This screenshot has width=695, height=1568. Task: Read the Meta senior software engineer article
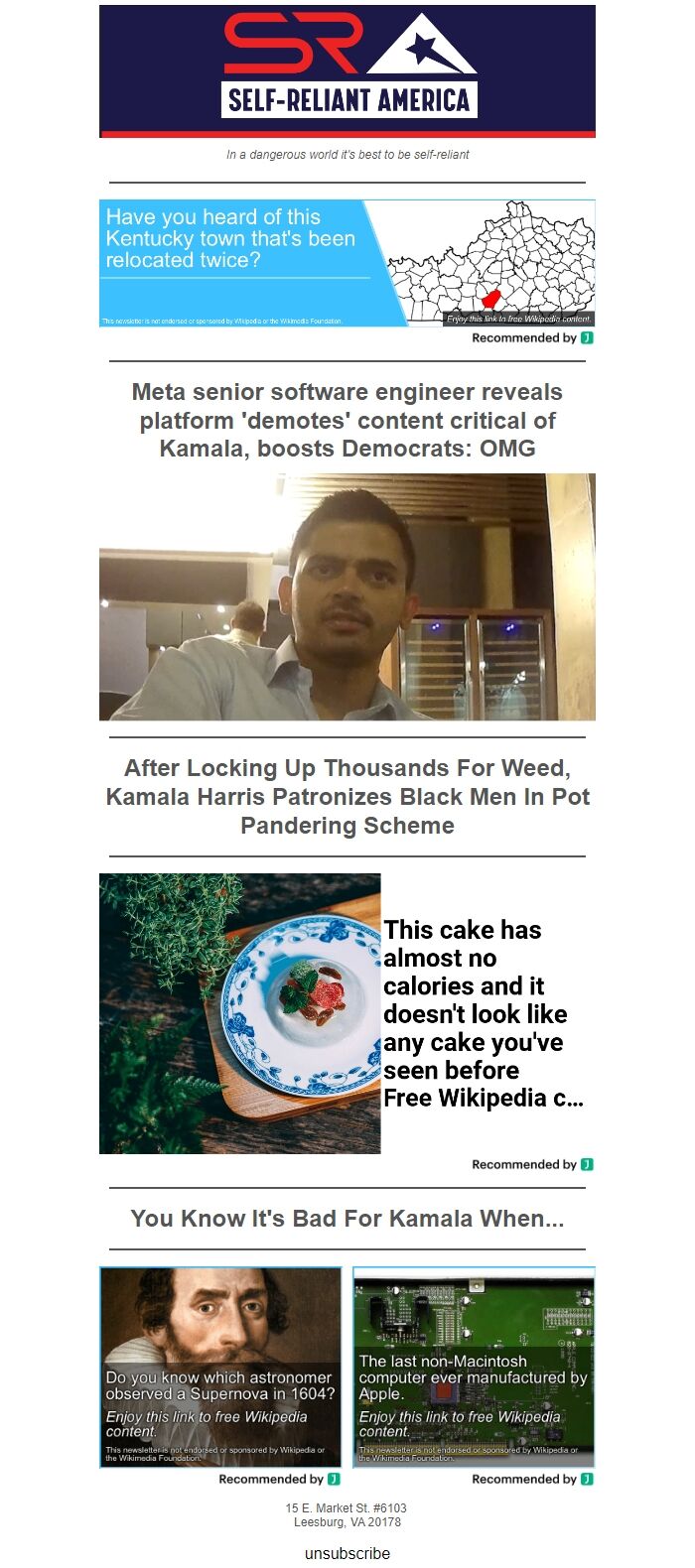(347, 420)
